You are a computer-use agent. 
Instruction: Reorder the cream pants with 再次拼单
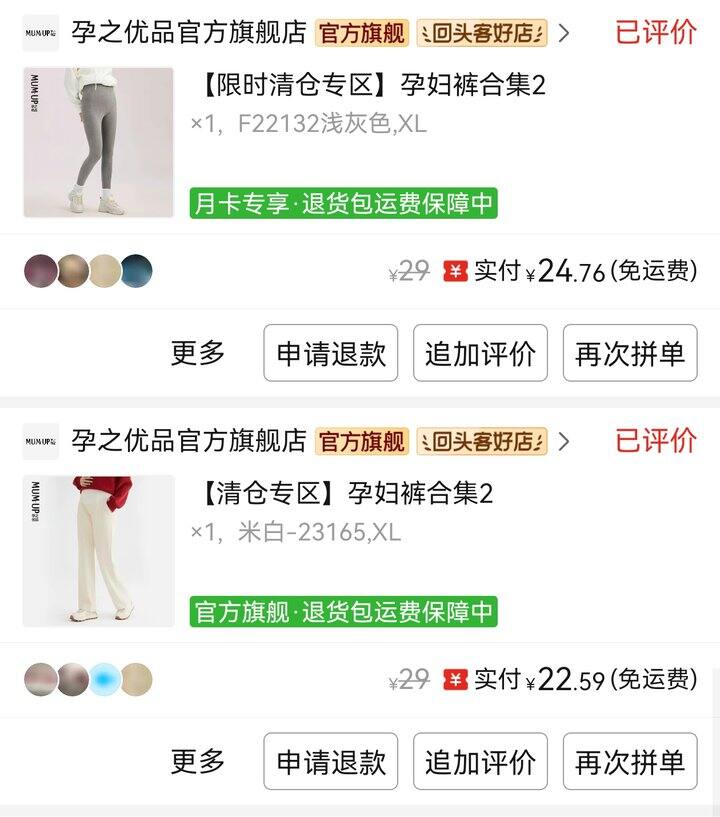tap(630, 761)
